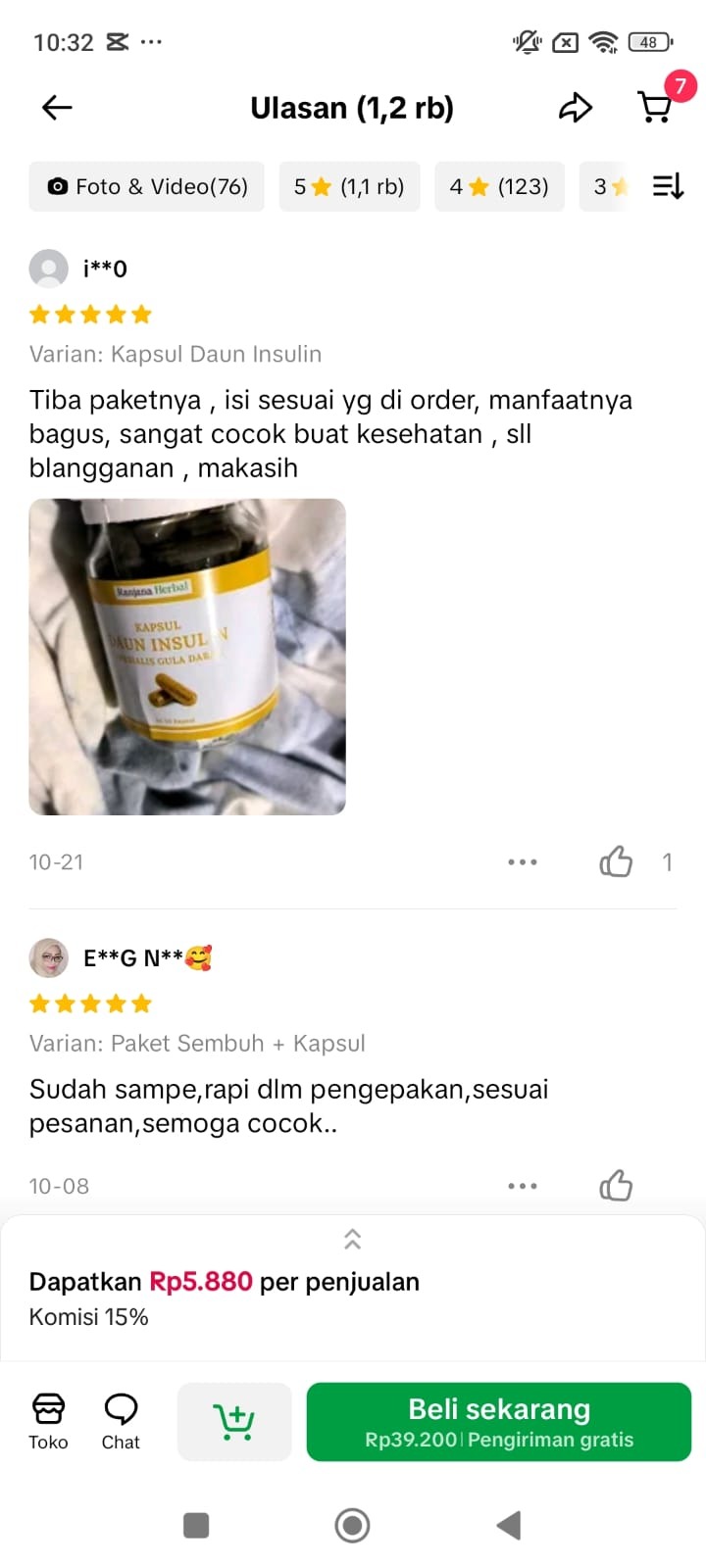The image size is (706, 1568).
Task: Expand the partially visible 3-star filter
Action: point(613,186)
